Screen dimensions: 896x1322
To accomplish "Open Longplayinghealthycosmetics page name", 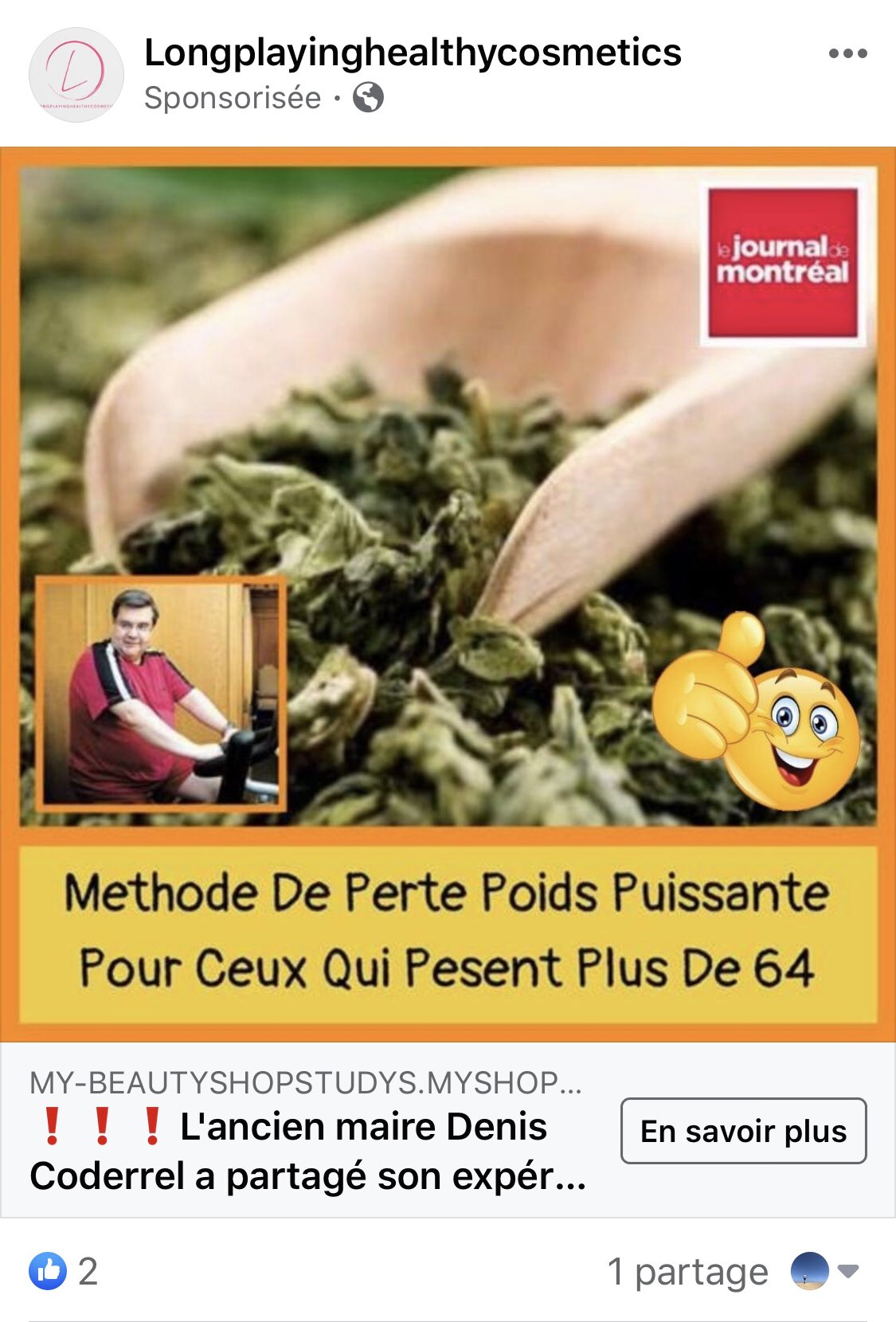I will coord(413,53).
